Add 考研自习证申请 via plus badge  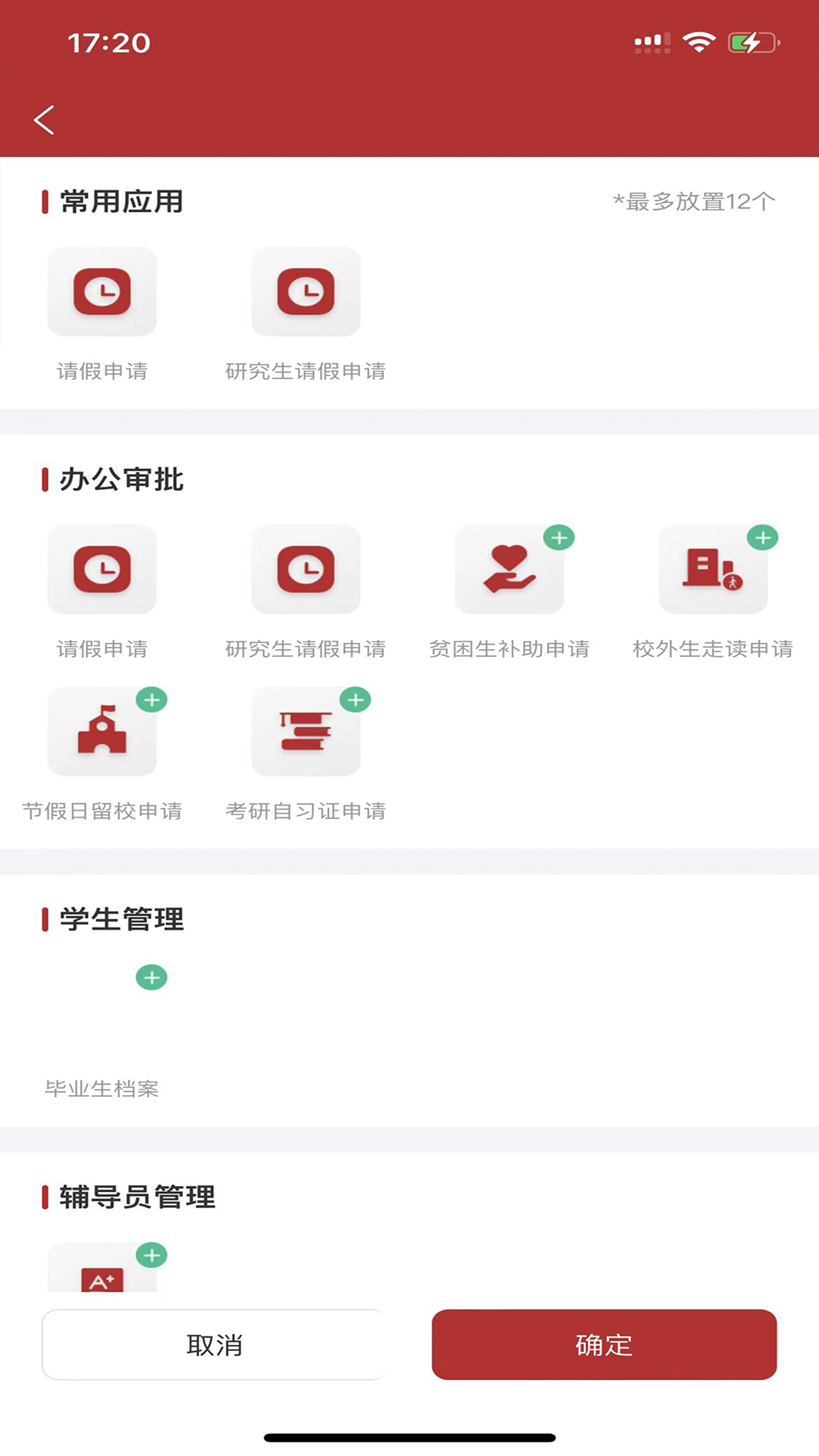pos(356,700)
